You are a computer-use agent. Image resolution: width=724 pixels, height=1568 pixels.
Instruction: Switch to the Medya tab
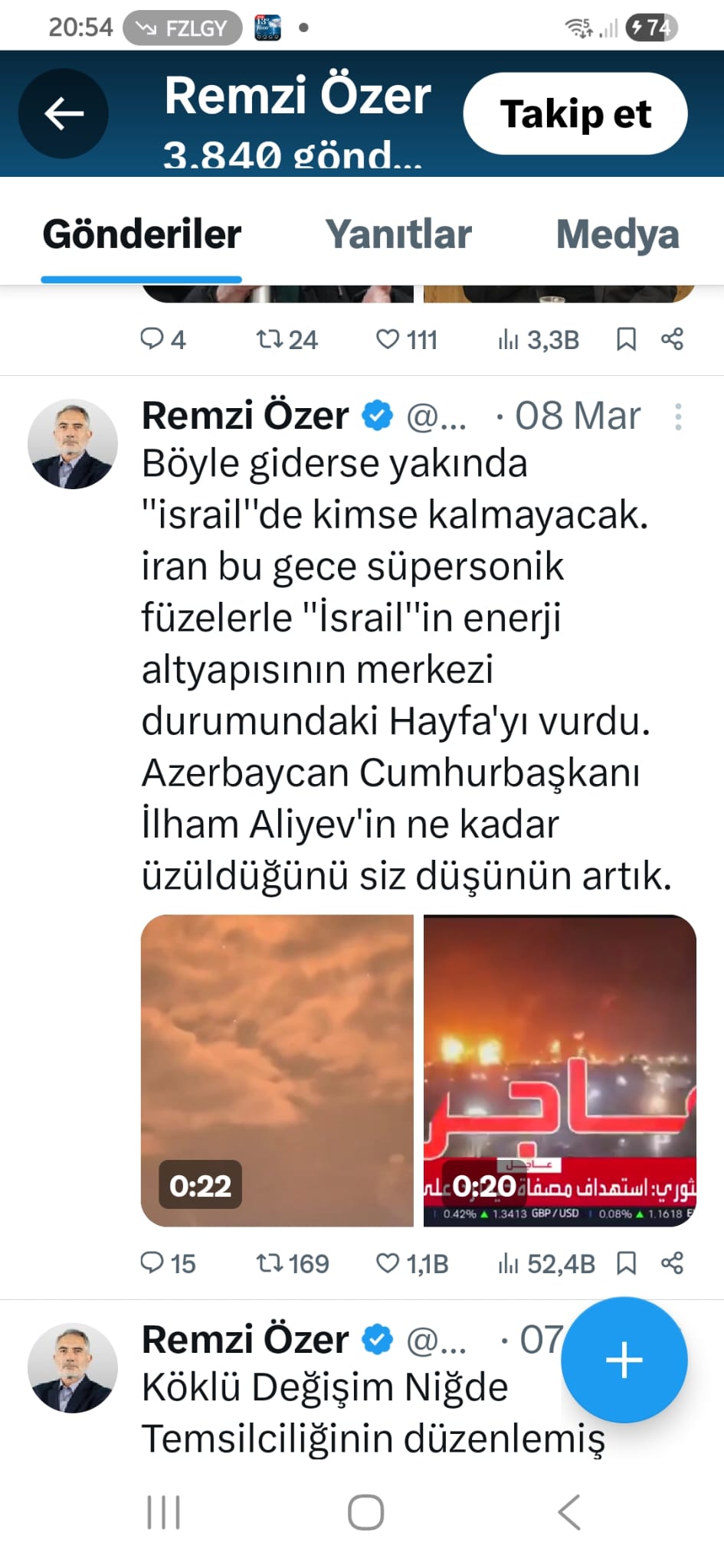point(617,234)
